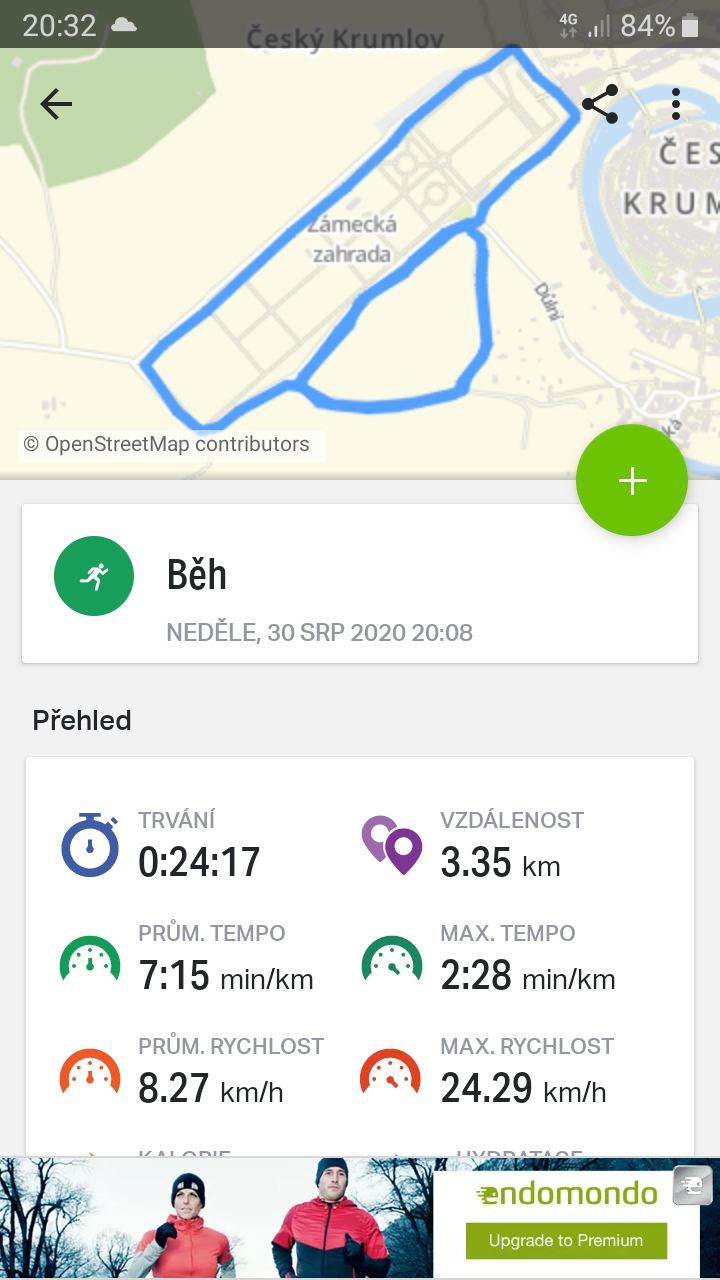The width and height of the screenshot is (720, 1280).
Task: Open the ad info icon on the banner
Action: pos(691,1185)
